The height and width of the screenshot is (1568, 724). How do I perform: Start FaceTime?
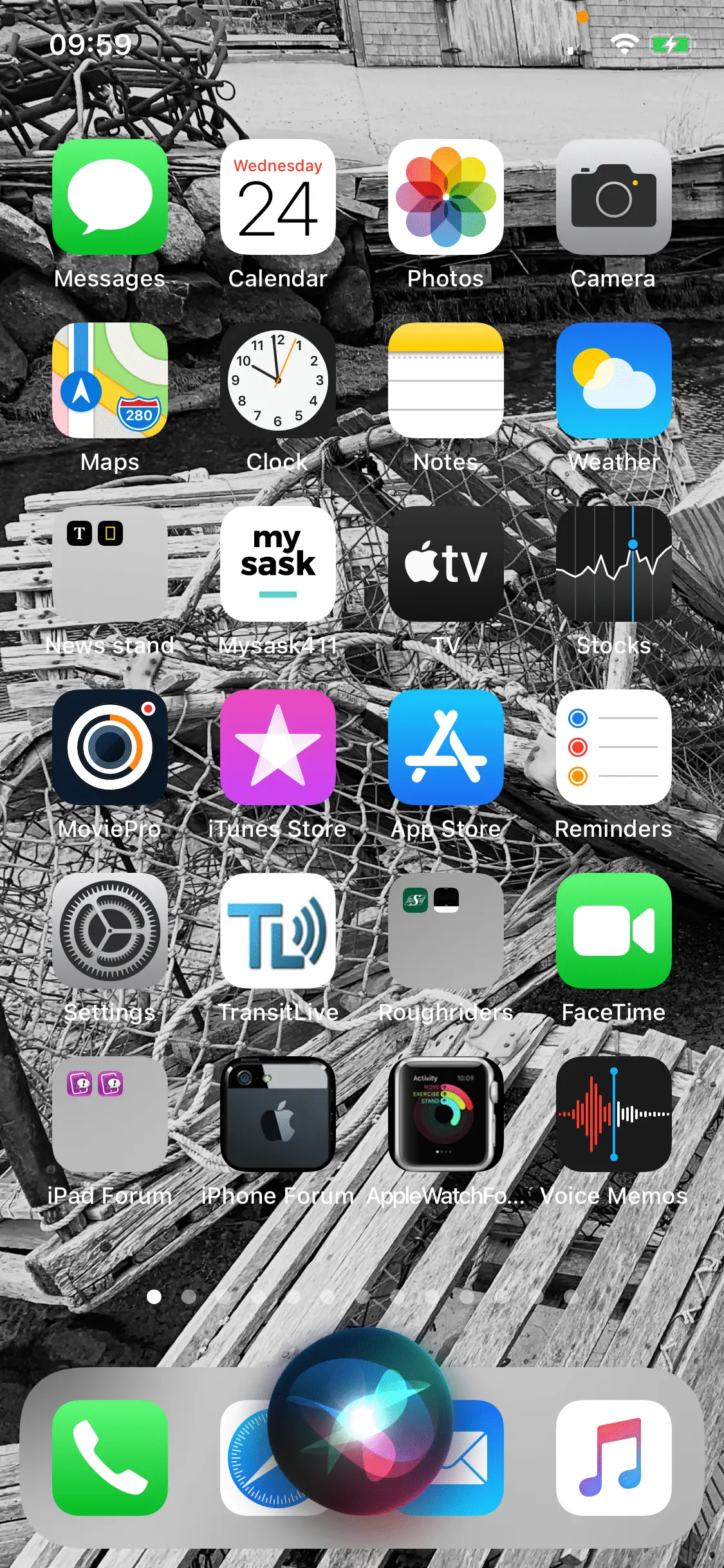tap(614, 931)
